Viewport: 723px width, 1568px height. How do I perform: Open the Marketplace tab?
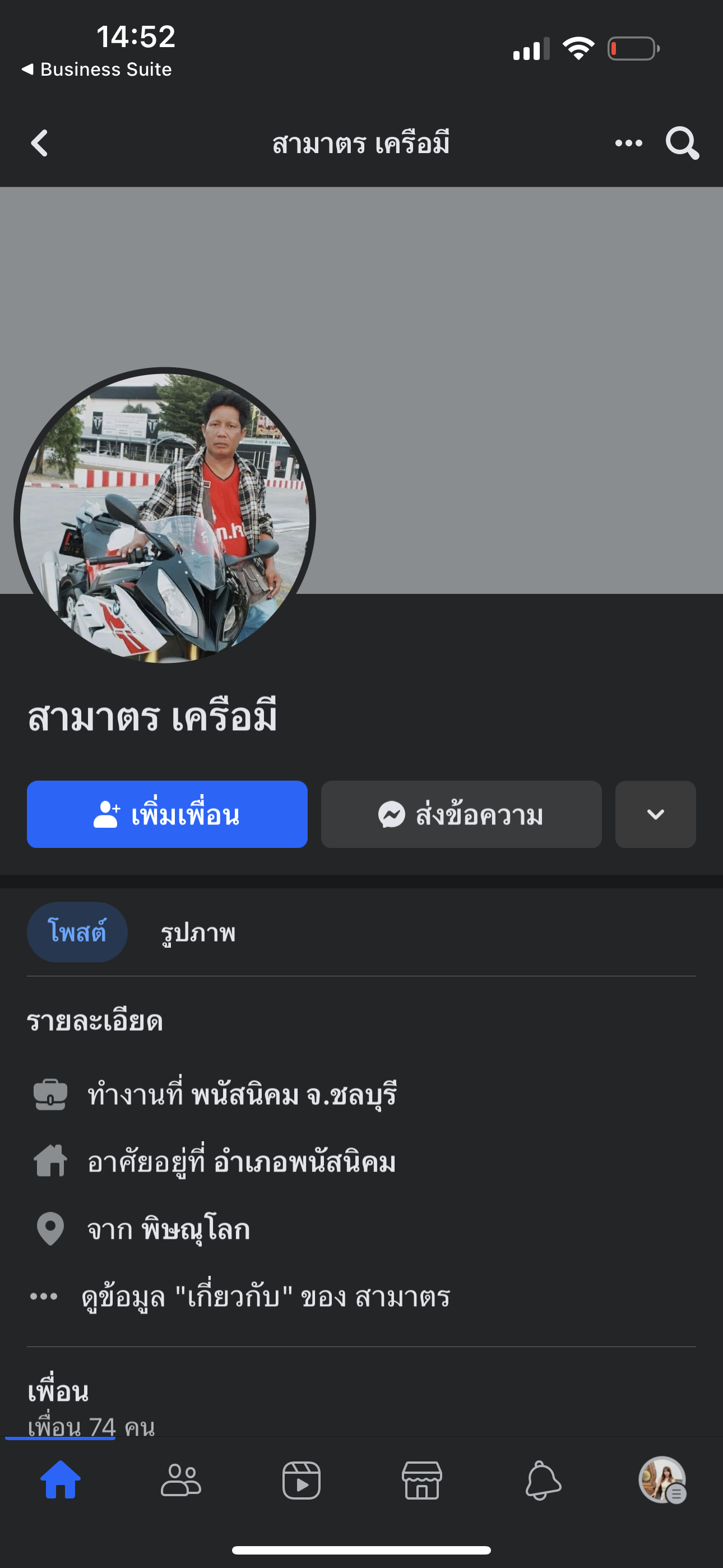click(421, 1481)
